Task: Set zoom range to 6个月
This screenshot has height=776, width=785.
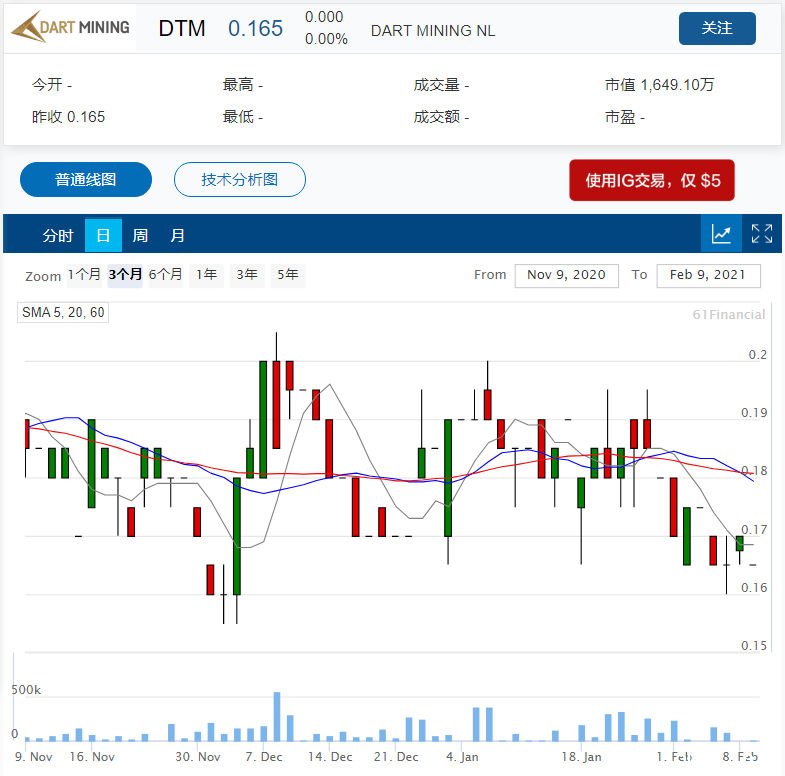Action: (166, 275)
